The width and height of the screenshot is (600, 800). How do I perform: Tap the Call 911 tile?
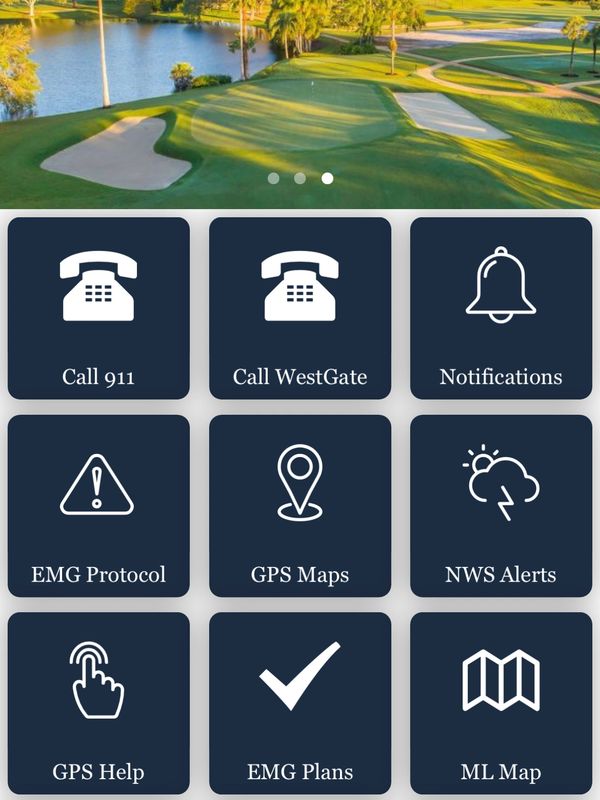click(98, 308)
